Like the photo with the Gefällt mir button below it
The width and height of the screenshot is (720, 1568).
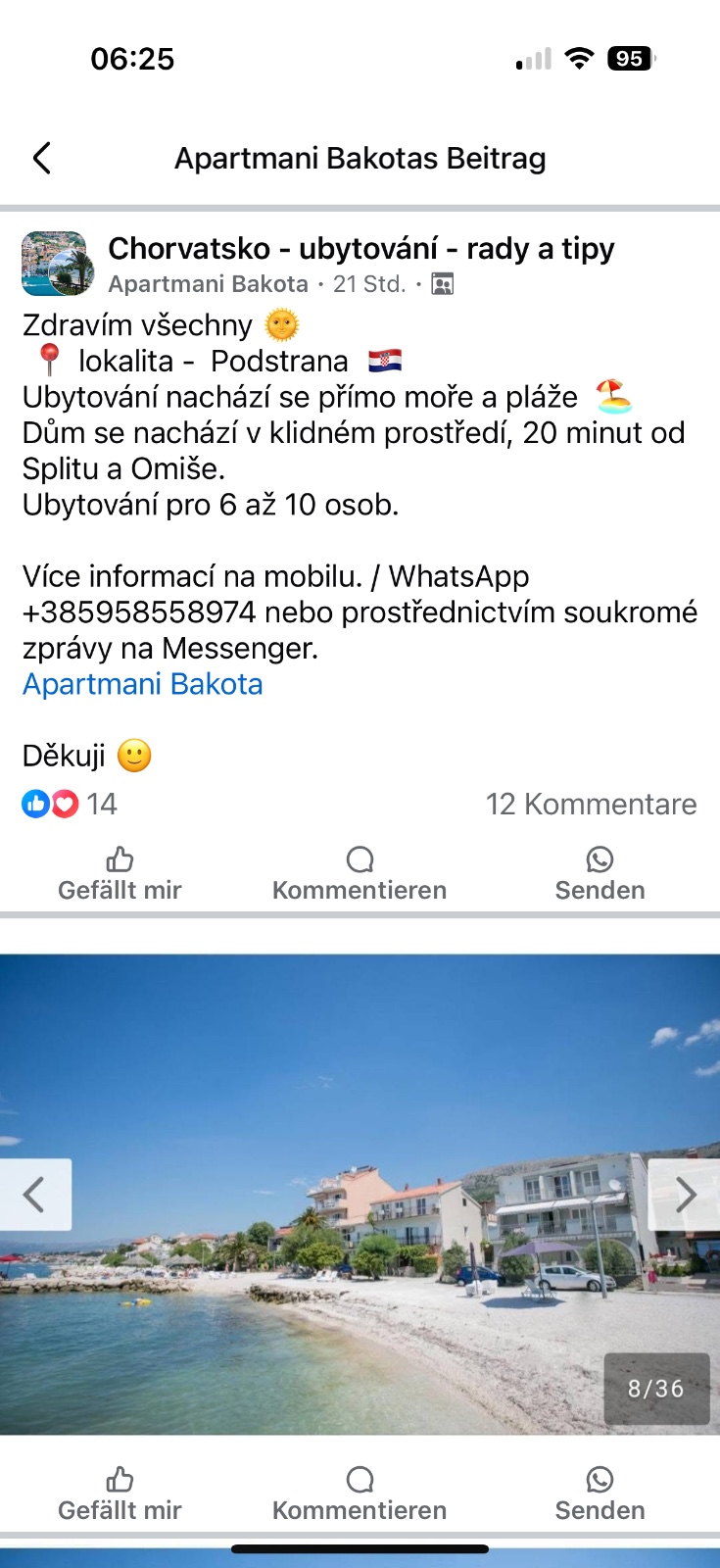[x=120, y=1494]
